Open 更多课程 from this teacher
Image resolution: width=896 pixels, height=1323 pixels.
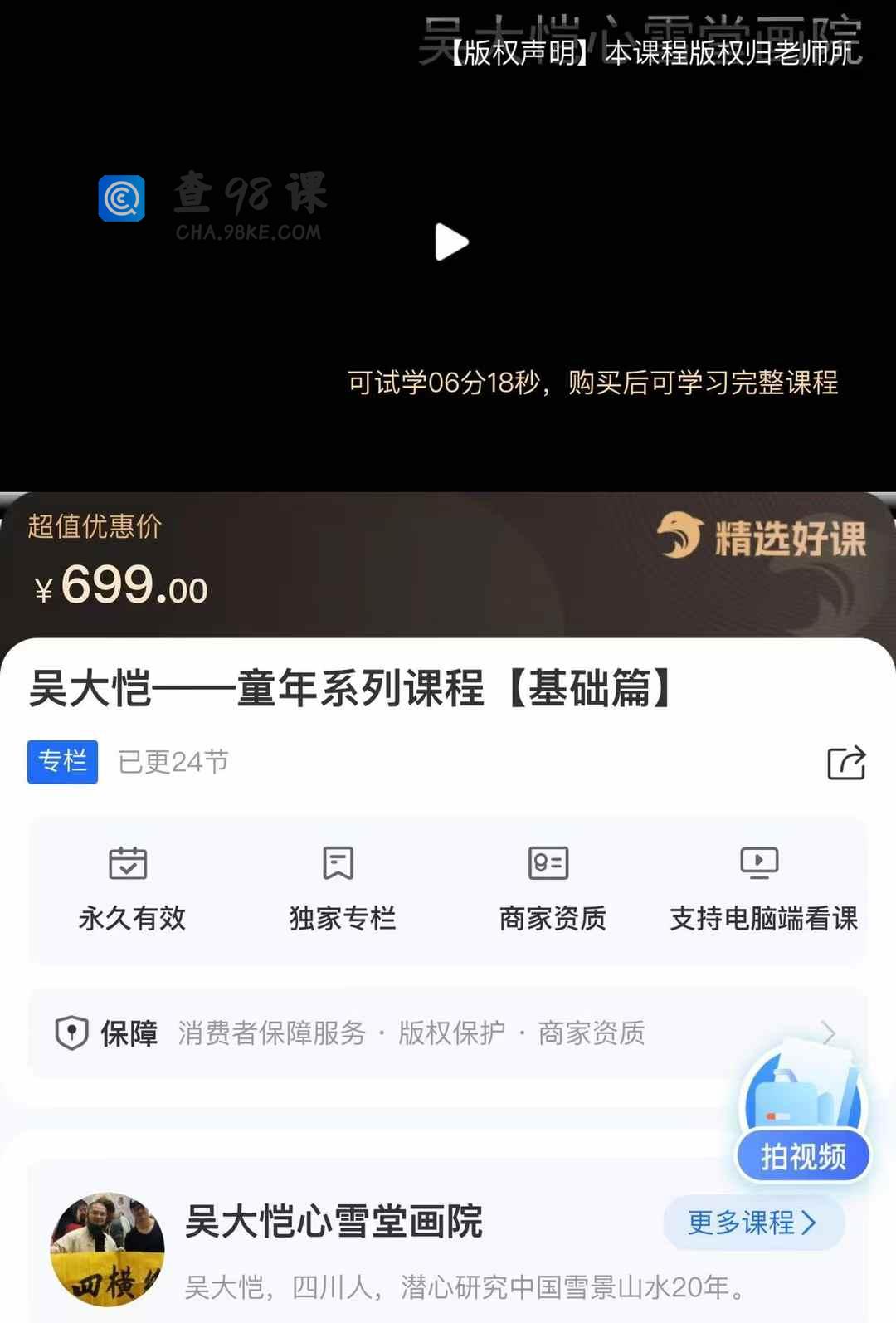coord(753,1222)
